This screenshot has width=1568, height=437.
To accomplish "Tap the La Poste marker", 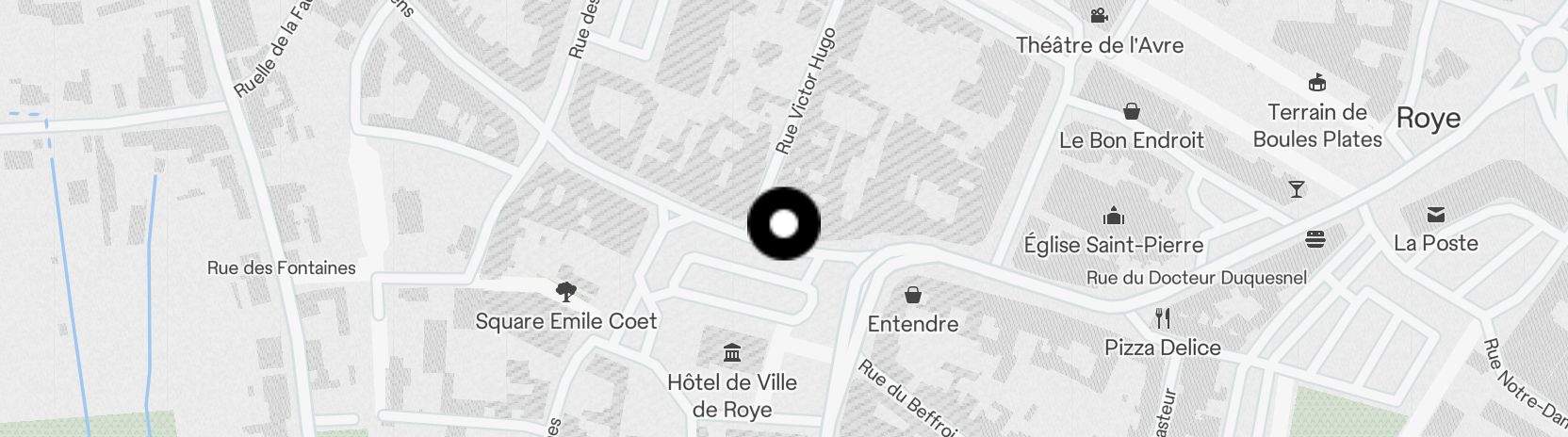I will (1435, 215).
